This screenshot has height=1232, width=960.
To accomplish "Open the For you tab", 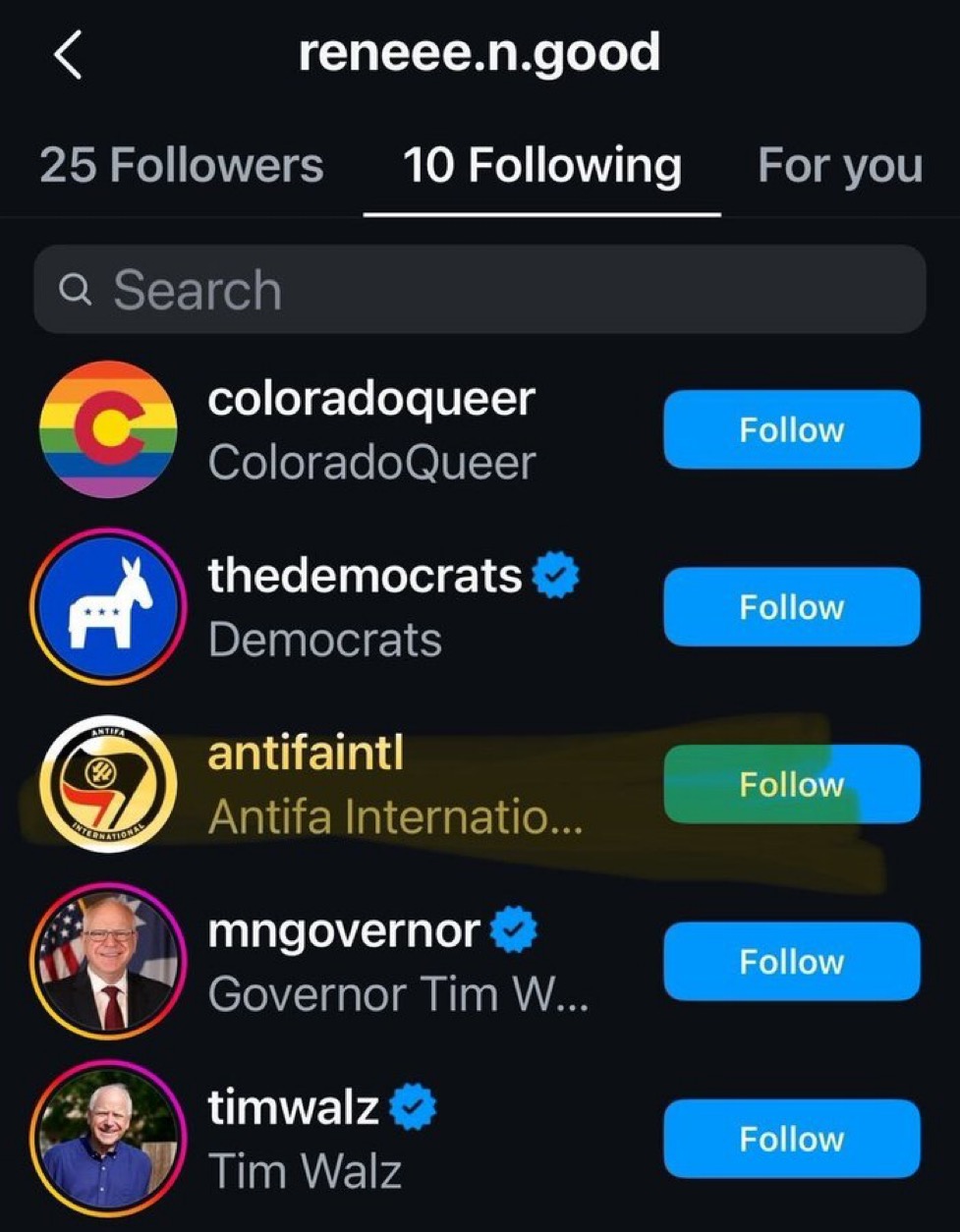I will pyautogui.click(x=840, y=165).
